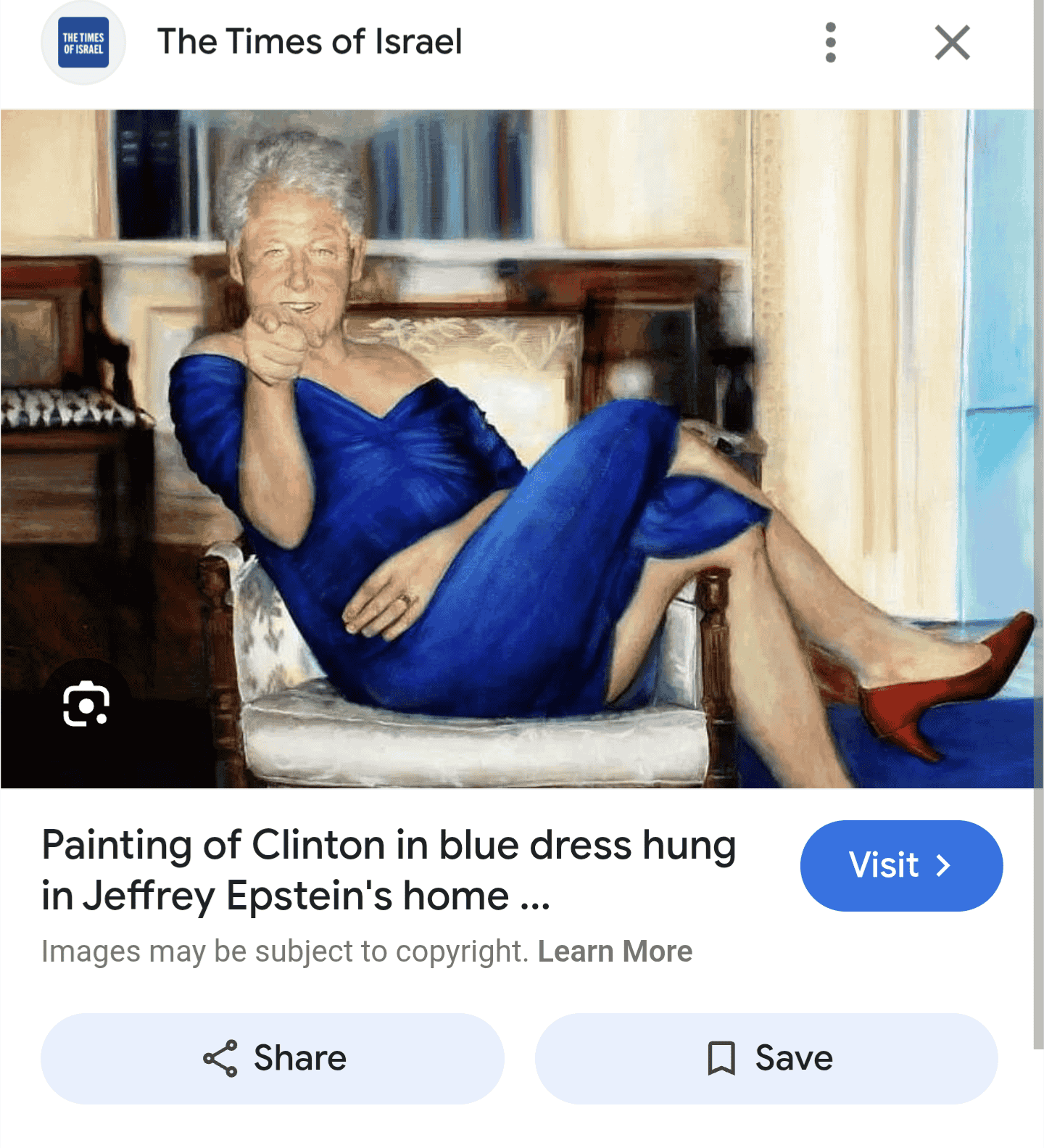Open The Times of Israel source header
Screen dimensions: 1044x1148
coord(310,42)
